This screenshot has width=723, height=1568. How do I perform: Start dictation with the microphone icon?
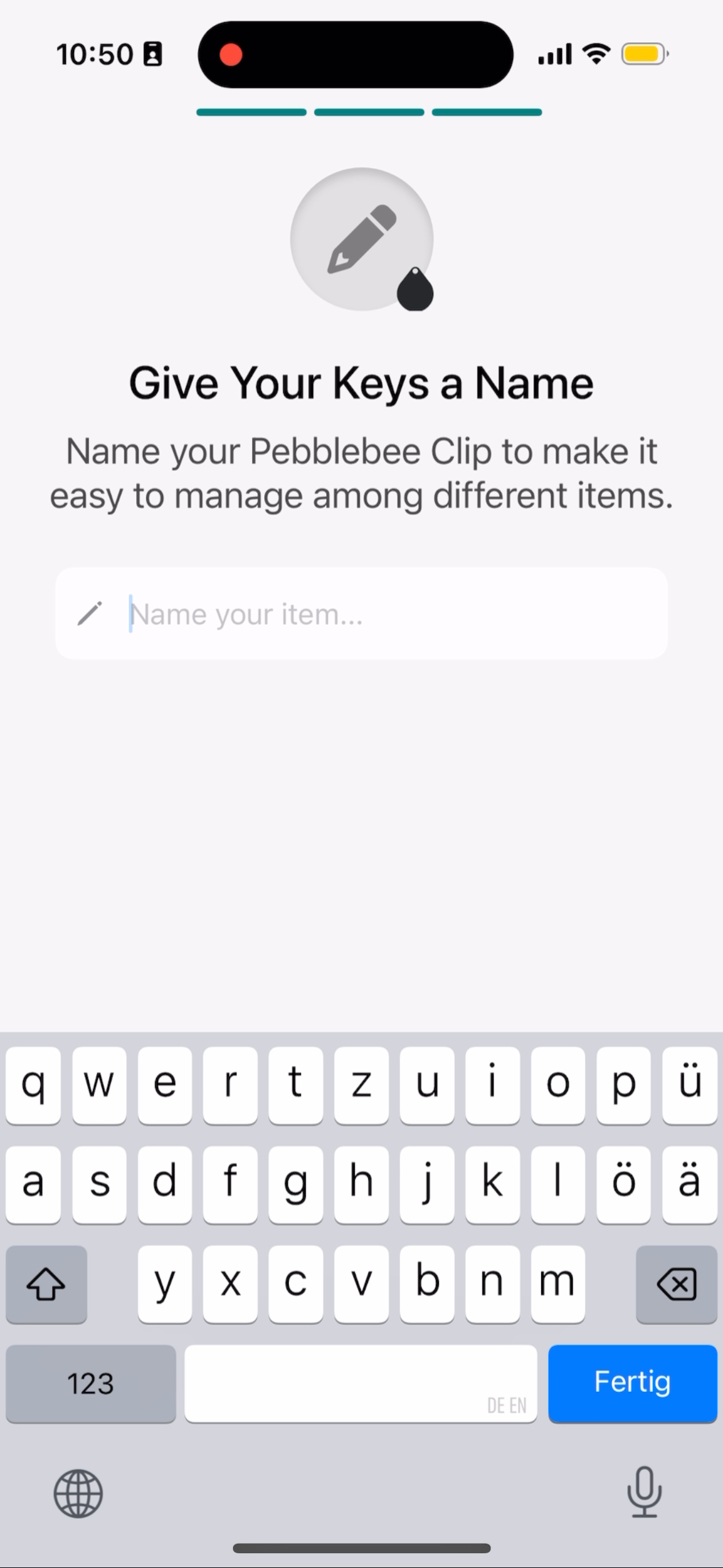(645, 1492)
